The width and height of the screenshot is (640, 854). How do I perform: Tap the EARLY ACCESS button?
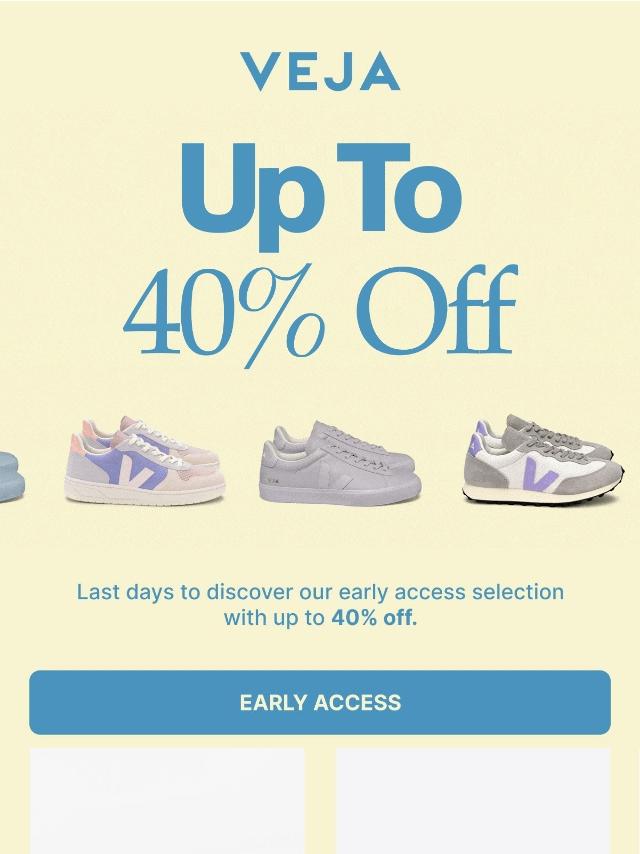320,702
